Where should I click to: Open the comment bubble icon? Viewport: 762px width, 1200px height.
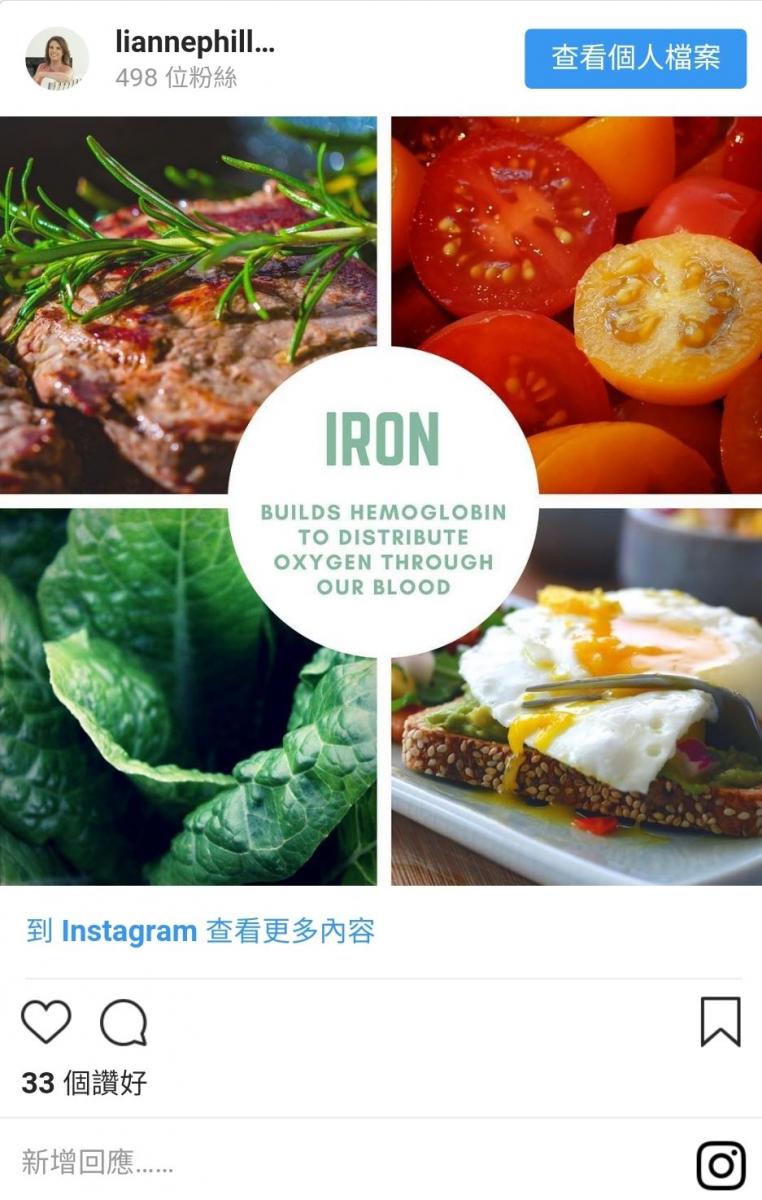[124, 1023]
